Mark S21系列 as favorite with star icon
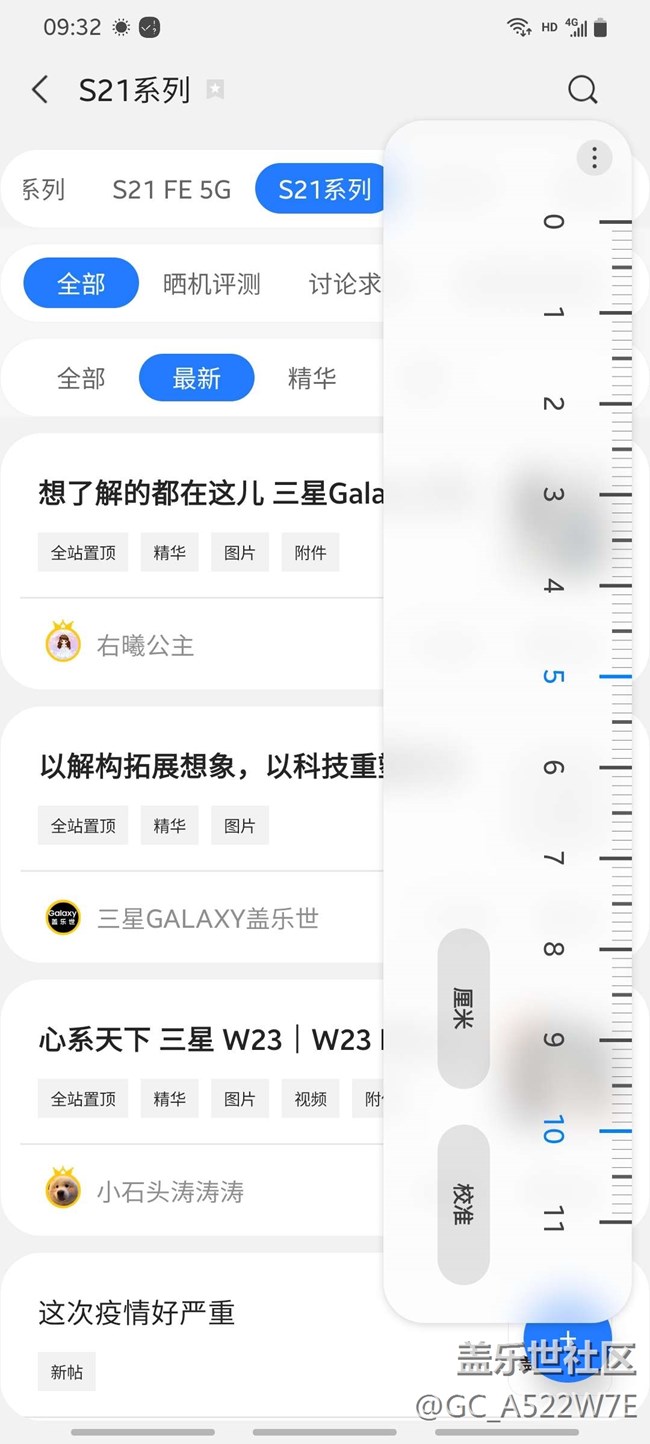The width and height of the screenshot is (650, 1444). [215, 90]
